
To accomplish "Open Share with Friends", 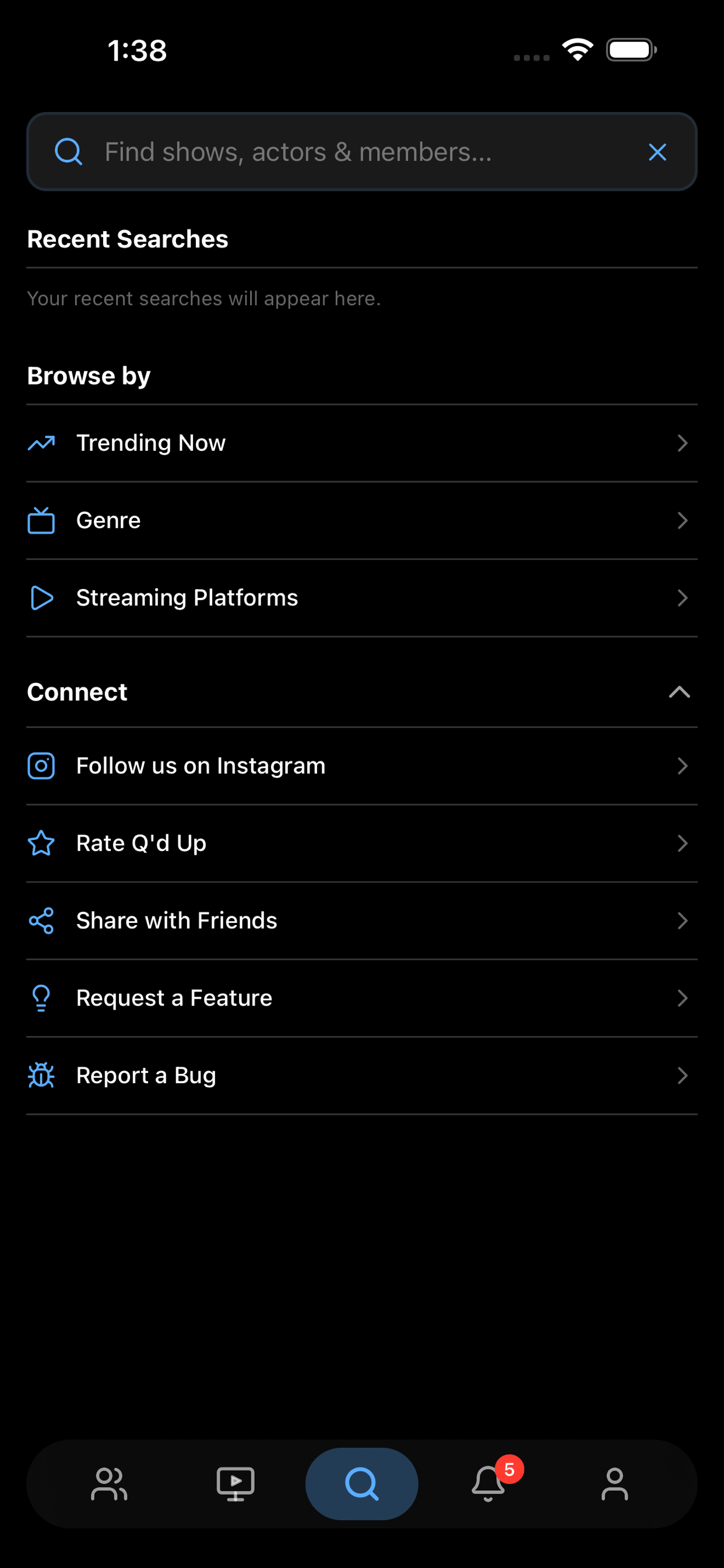I will click(x=361, y=921).
